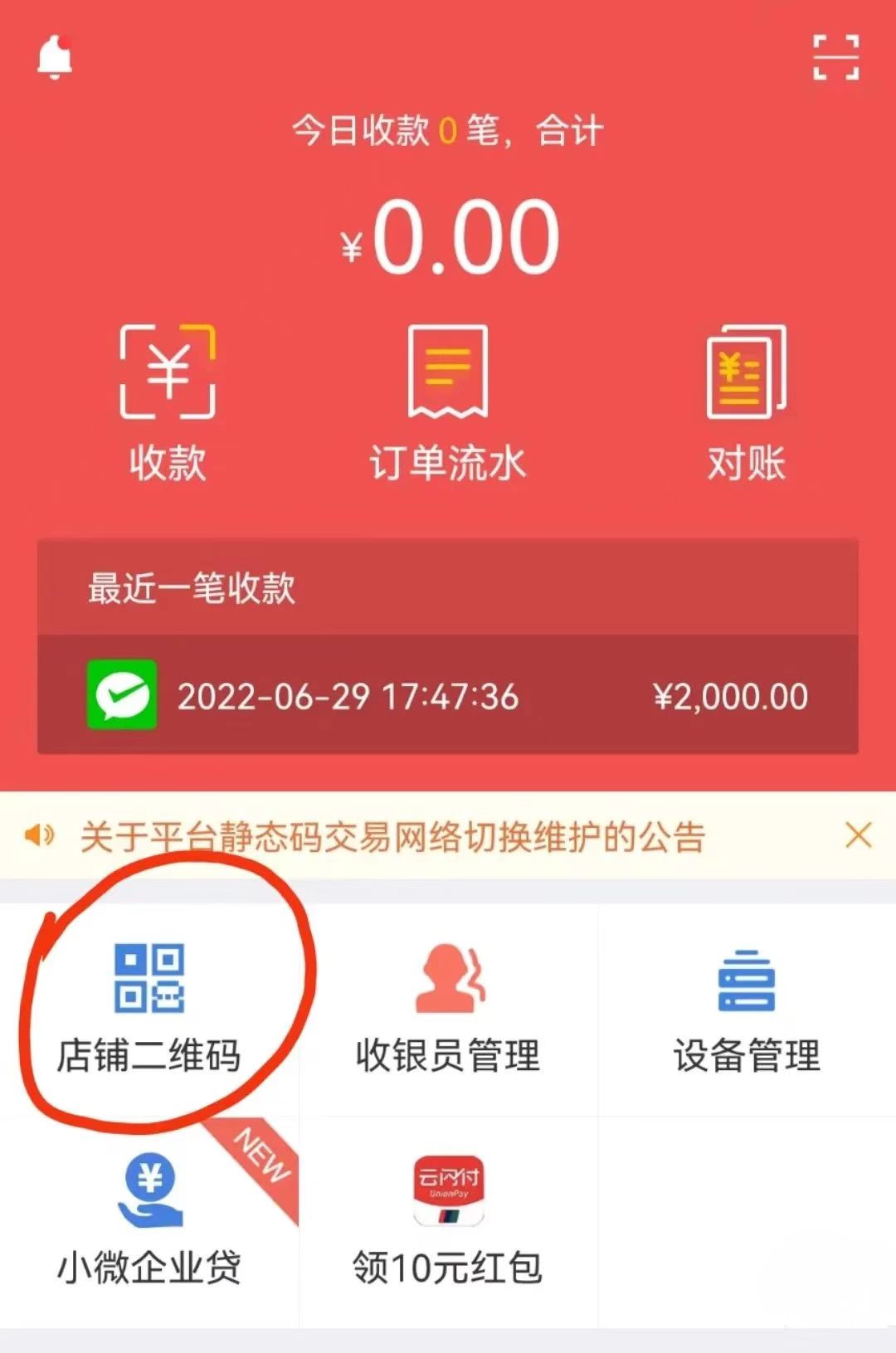
Task: Open 订单流水 order records
Action: (448, 403)
